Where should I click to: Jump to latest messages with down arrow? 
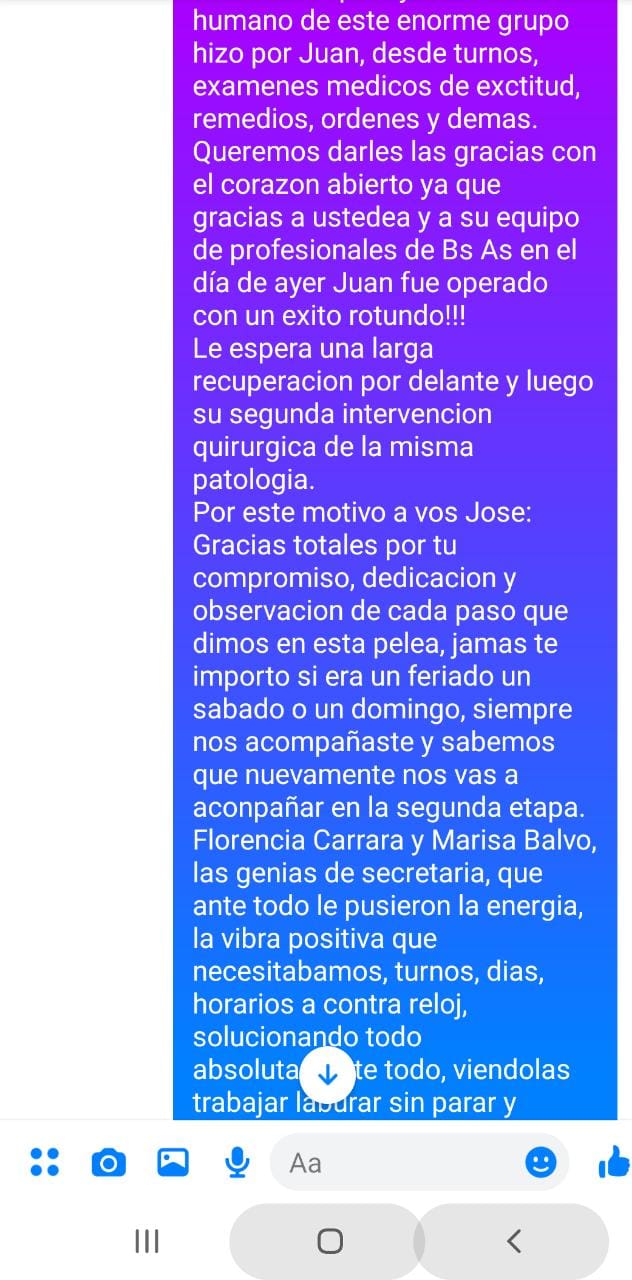327,1076
